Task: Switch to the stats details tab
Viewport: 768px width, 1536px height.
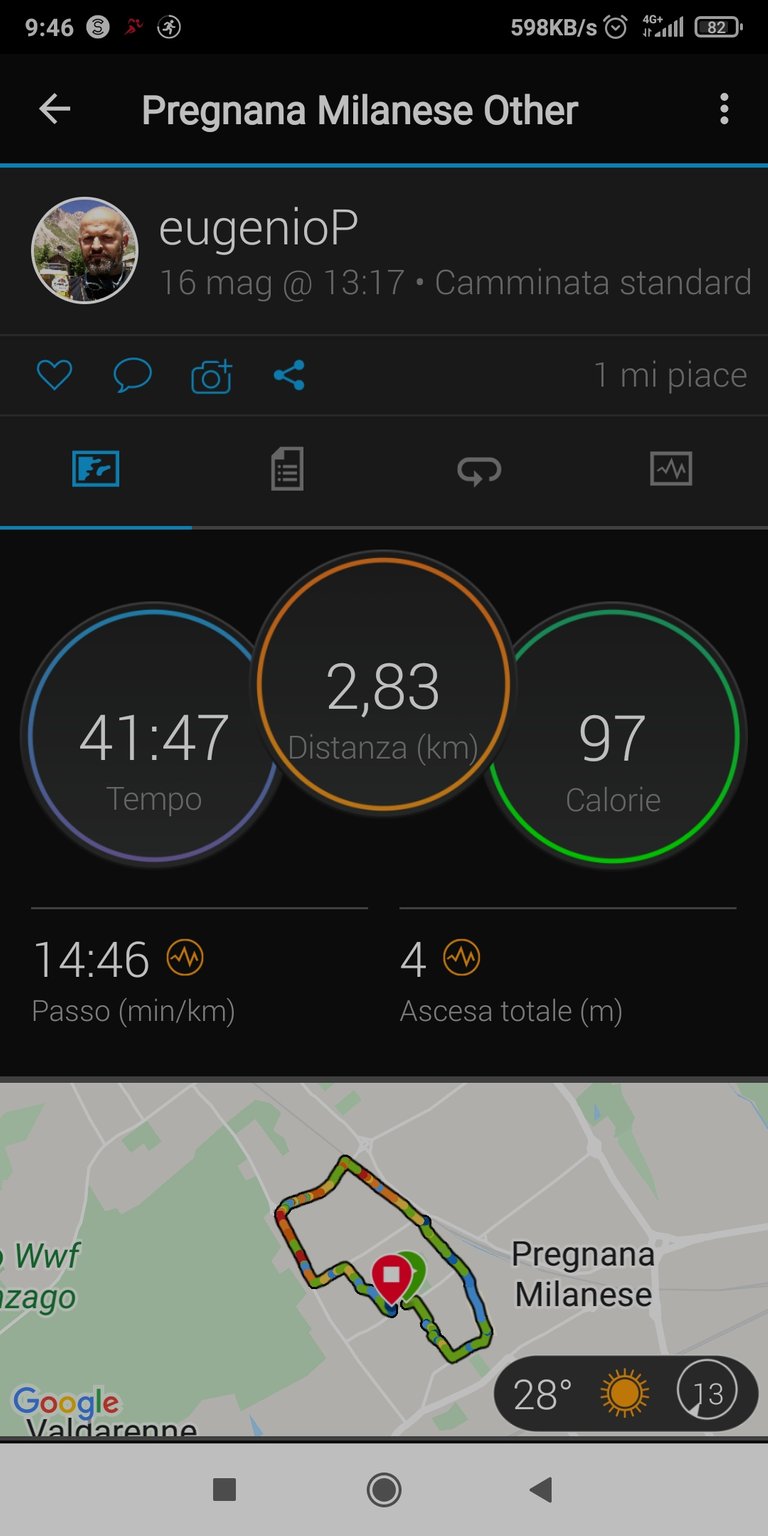Action: [287, 469]
